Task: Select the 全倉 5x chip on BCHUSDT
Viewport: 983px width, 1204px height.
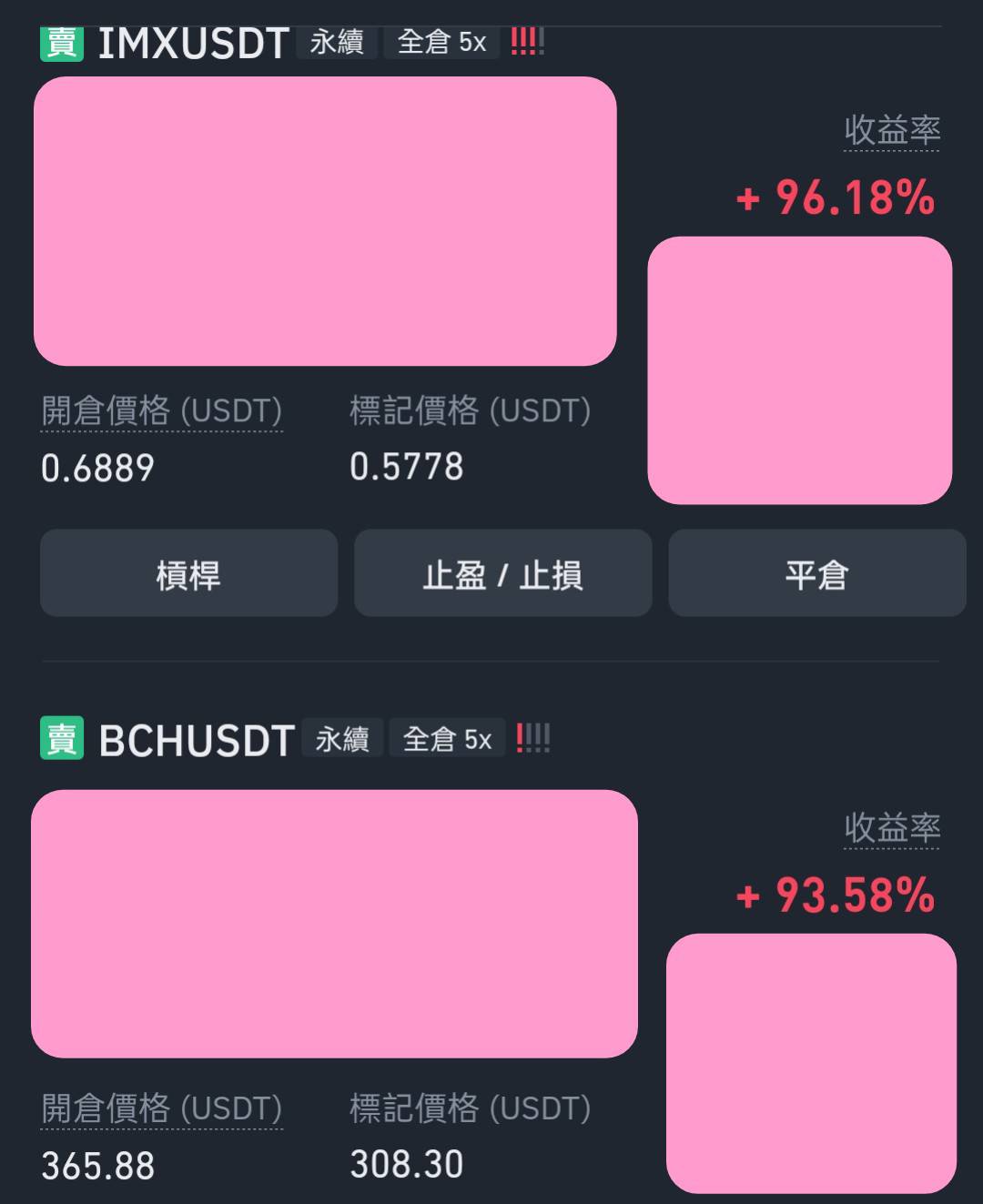Action: pos(447,739)
